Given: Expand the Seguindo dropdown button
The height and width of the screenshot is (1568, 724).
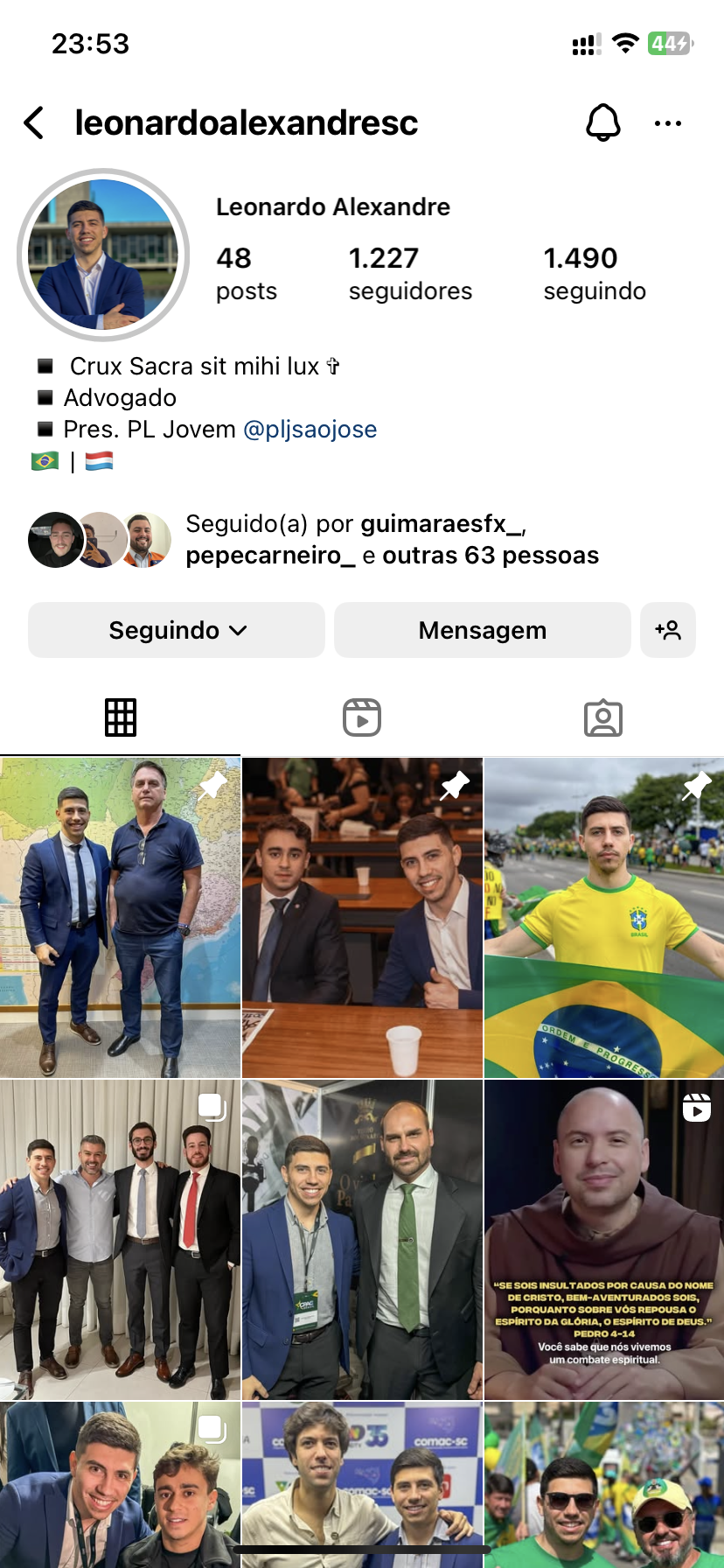Looking at the screenshot, I should pyautogui.click(x=177, y=630).
